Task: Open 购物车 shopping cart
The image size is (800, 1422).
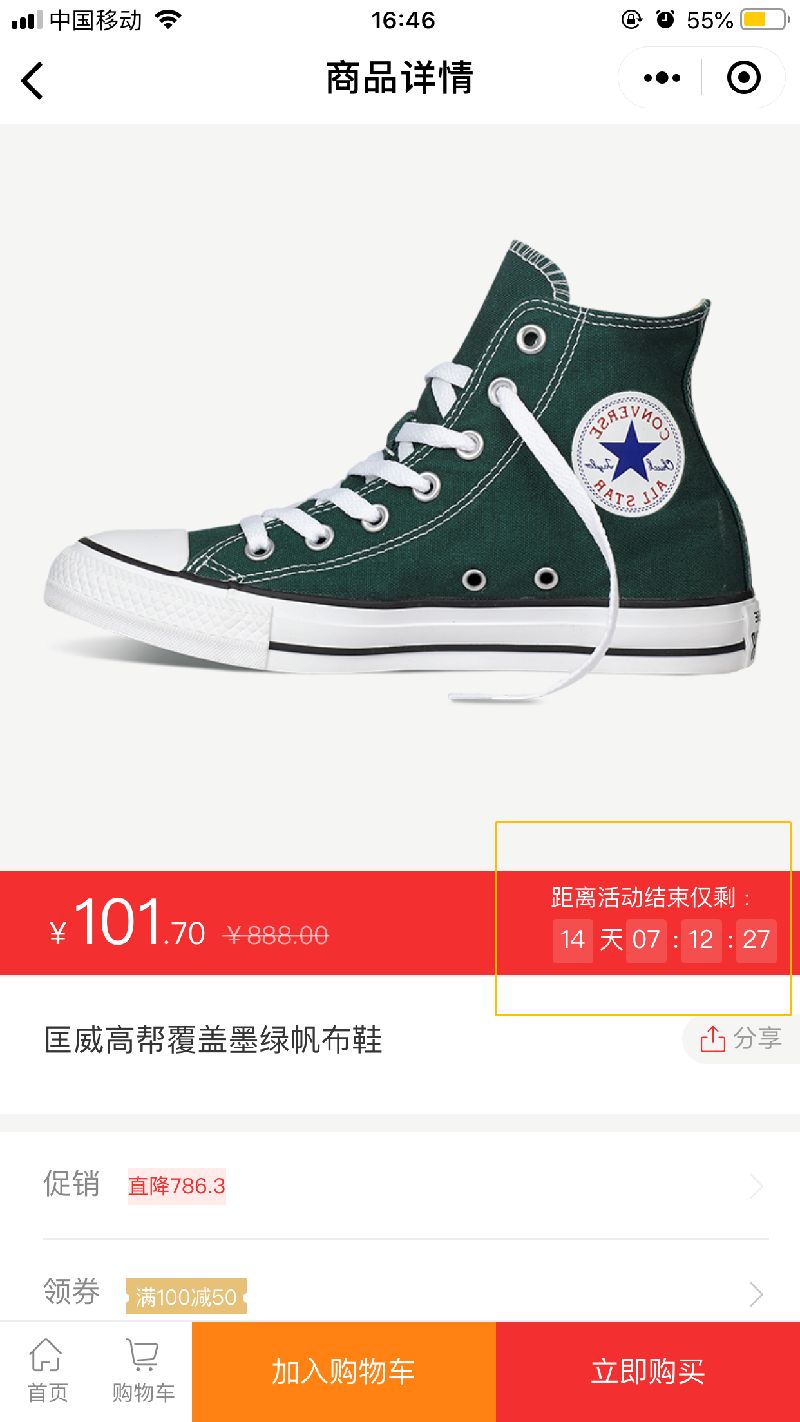Action: point(143,1372)
